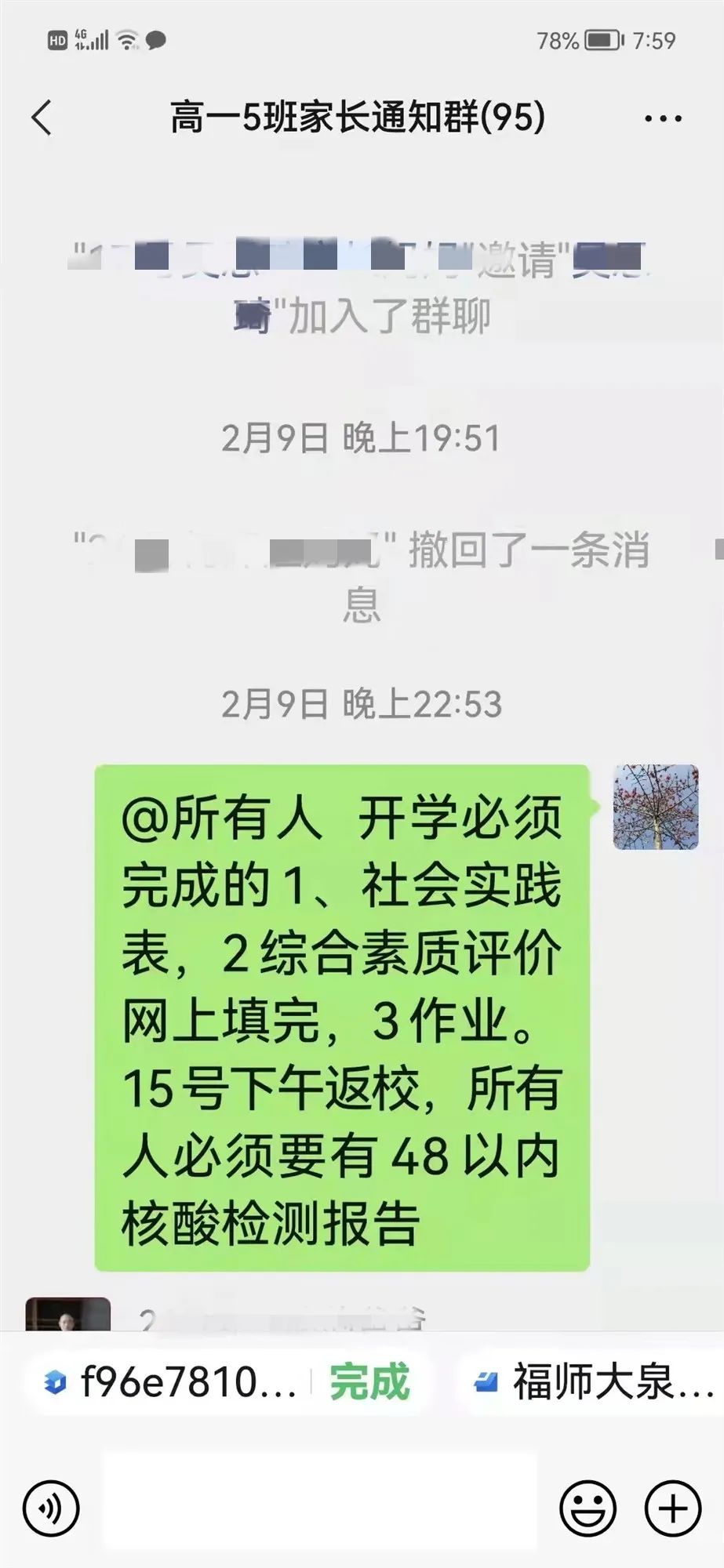Open the plus attachment menu
This screenshot has width=724, height=1568.
pyautogui.click(x=672, y=1508)
